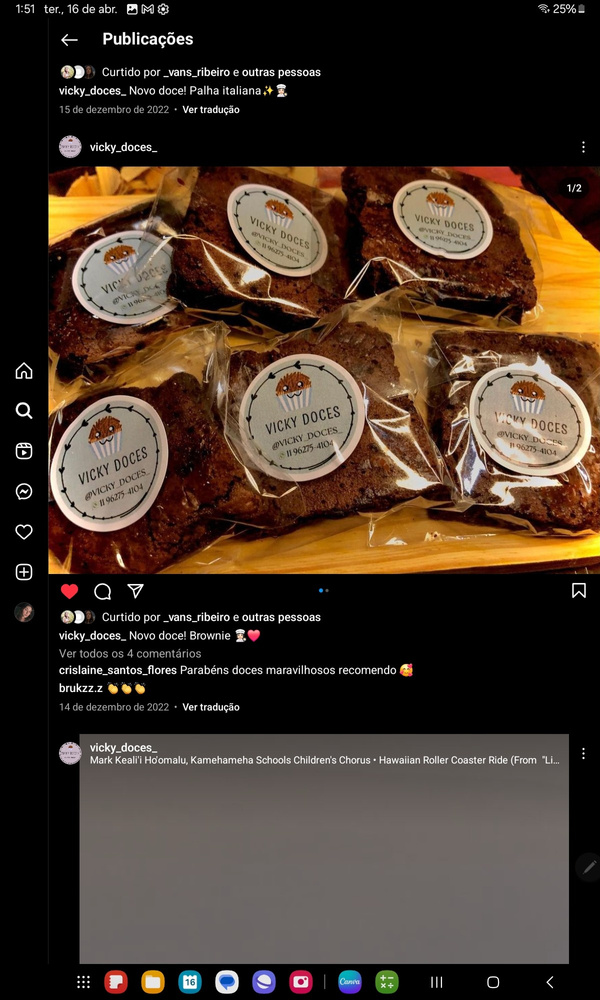Screen dimensions: 600x1000
Task: Switch to Reels tab
Action: pos(24,451)
